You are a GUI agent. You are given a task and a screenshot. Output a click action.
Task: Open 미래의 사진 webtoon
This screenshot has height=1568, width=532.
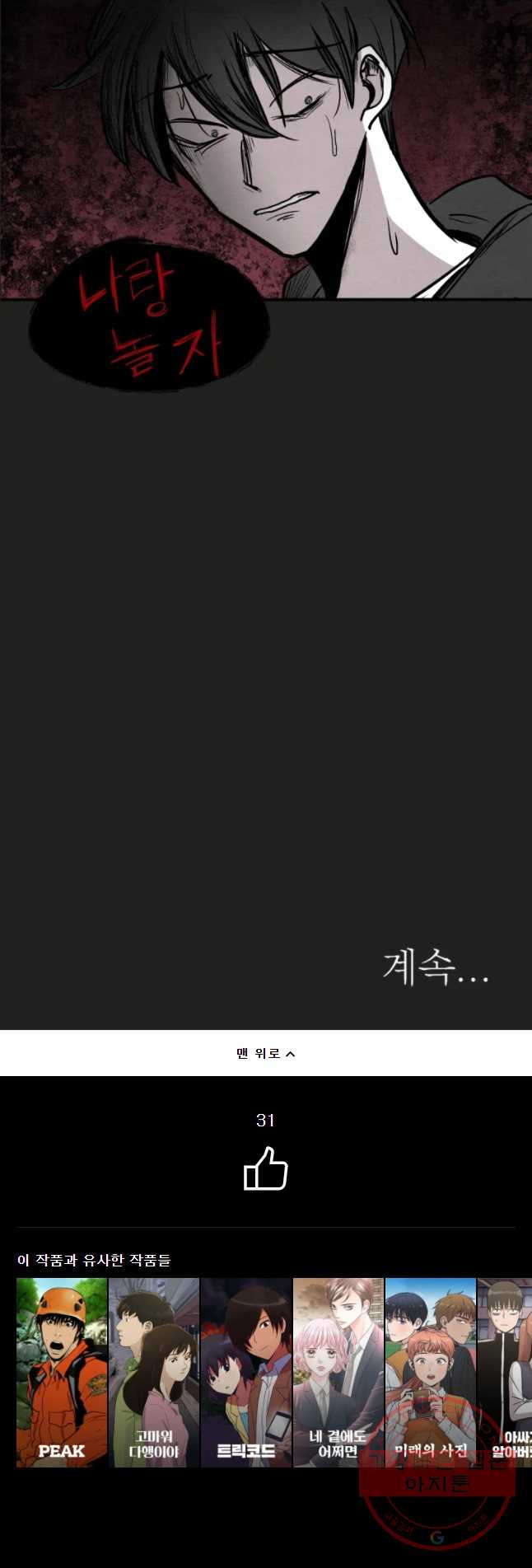tap(430, 1372)
